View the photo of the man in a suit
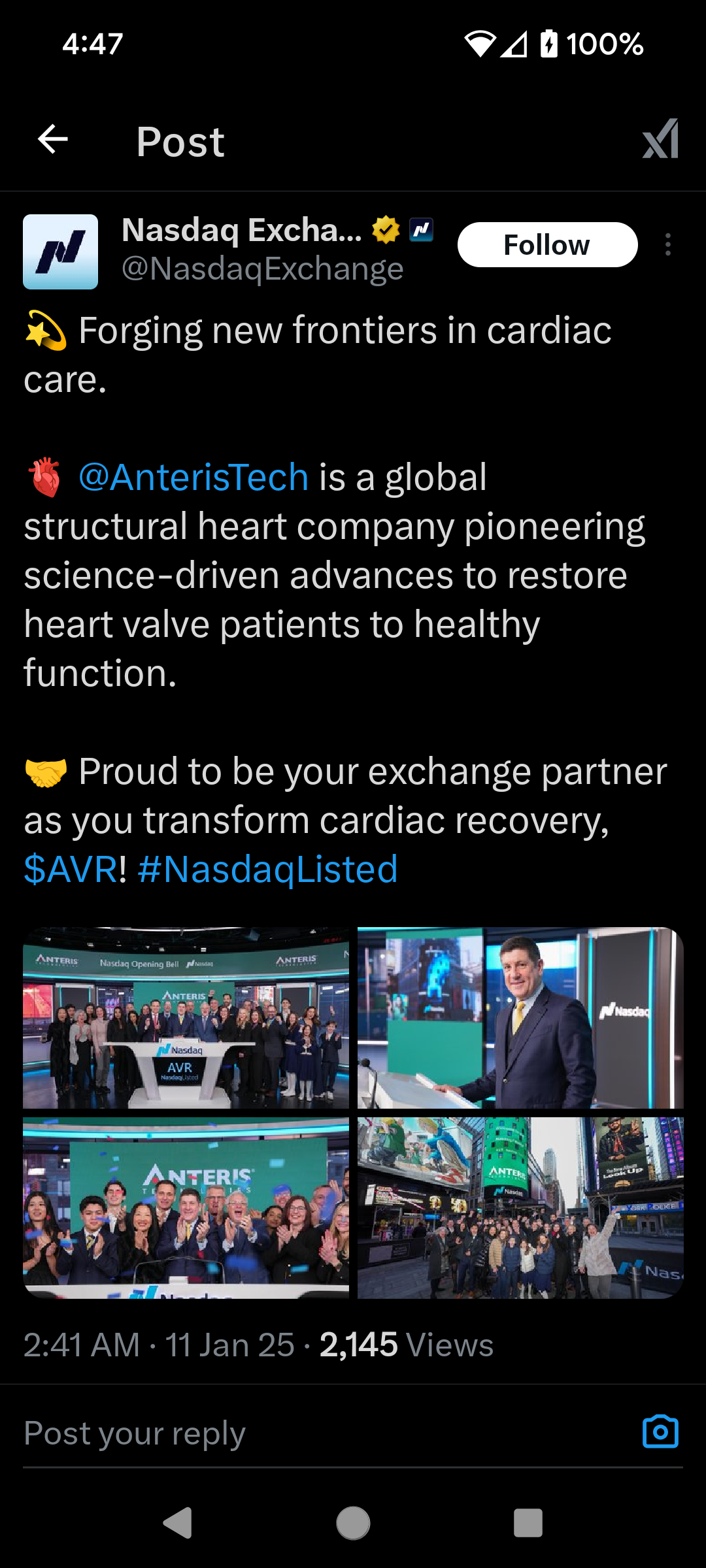Image resolution: width=706 pixels, height=1568 pixels. [520, 1018]
